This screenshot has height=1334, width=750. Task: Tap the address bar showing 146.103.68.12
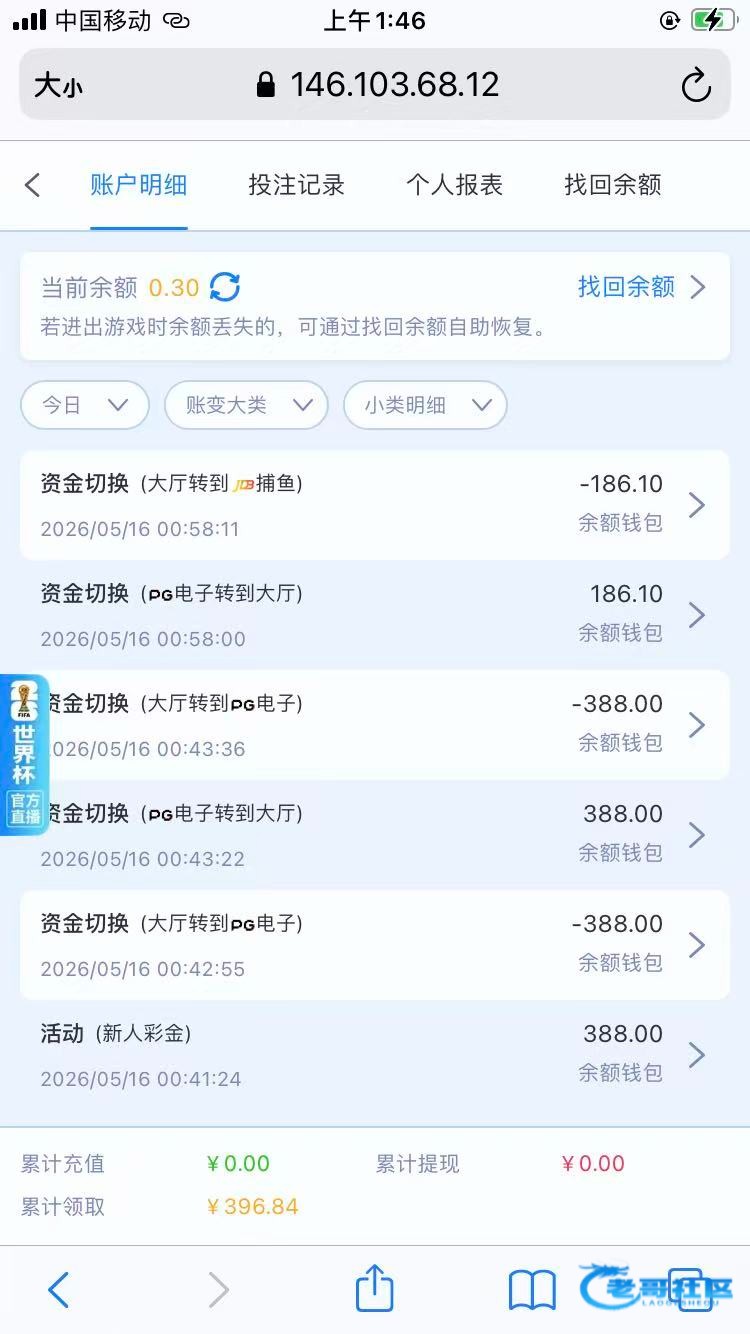[x=378, y=85]
